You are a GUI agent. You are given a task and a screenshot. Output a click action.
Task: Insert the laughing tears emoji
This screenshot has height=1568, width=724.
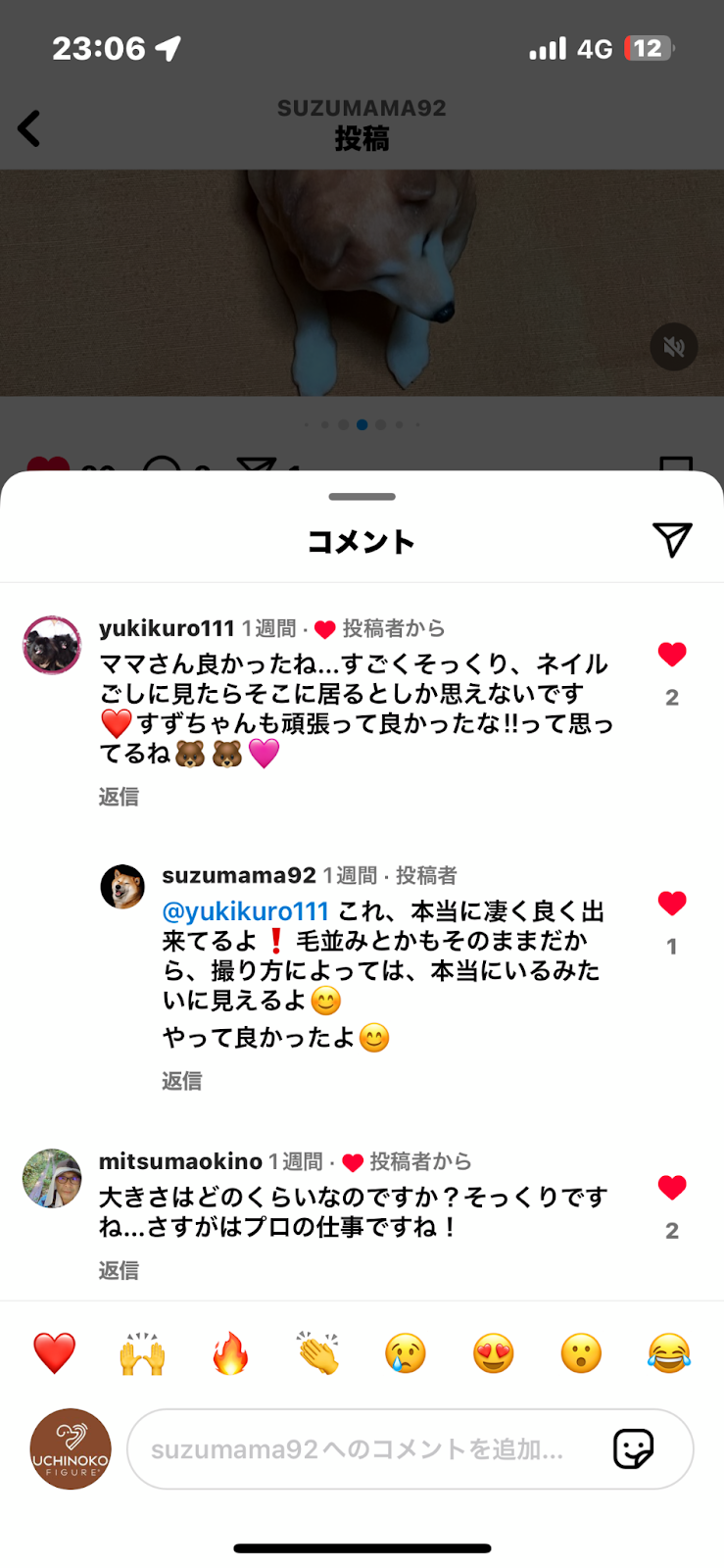669,1353
